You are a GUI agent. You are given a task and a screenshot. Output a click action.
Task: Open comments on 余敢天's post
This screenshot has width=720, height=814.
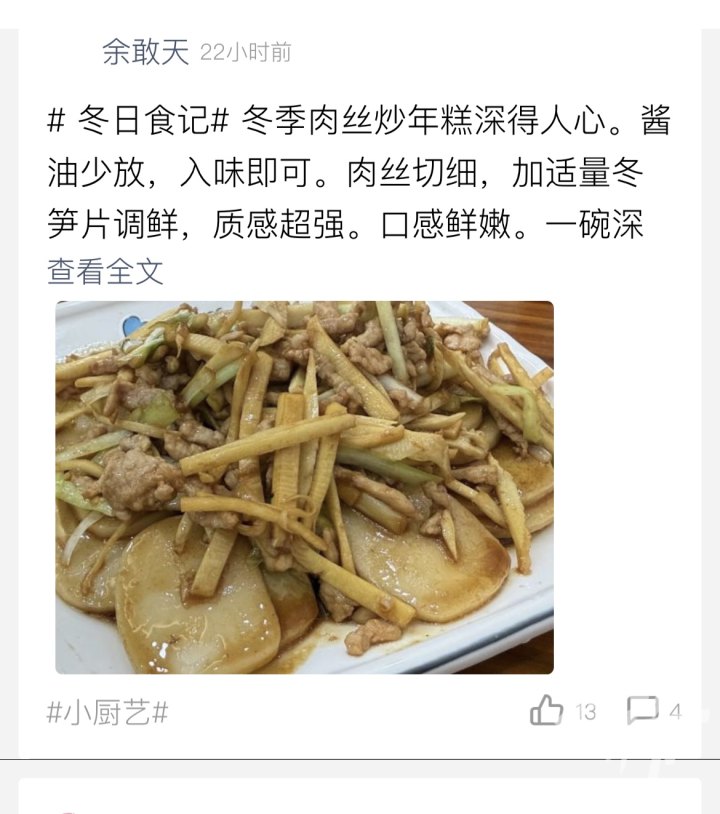point(643,711)
